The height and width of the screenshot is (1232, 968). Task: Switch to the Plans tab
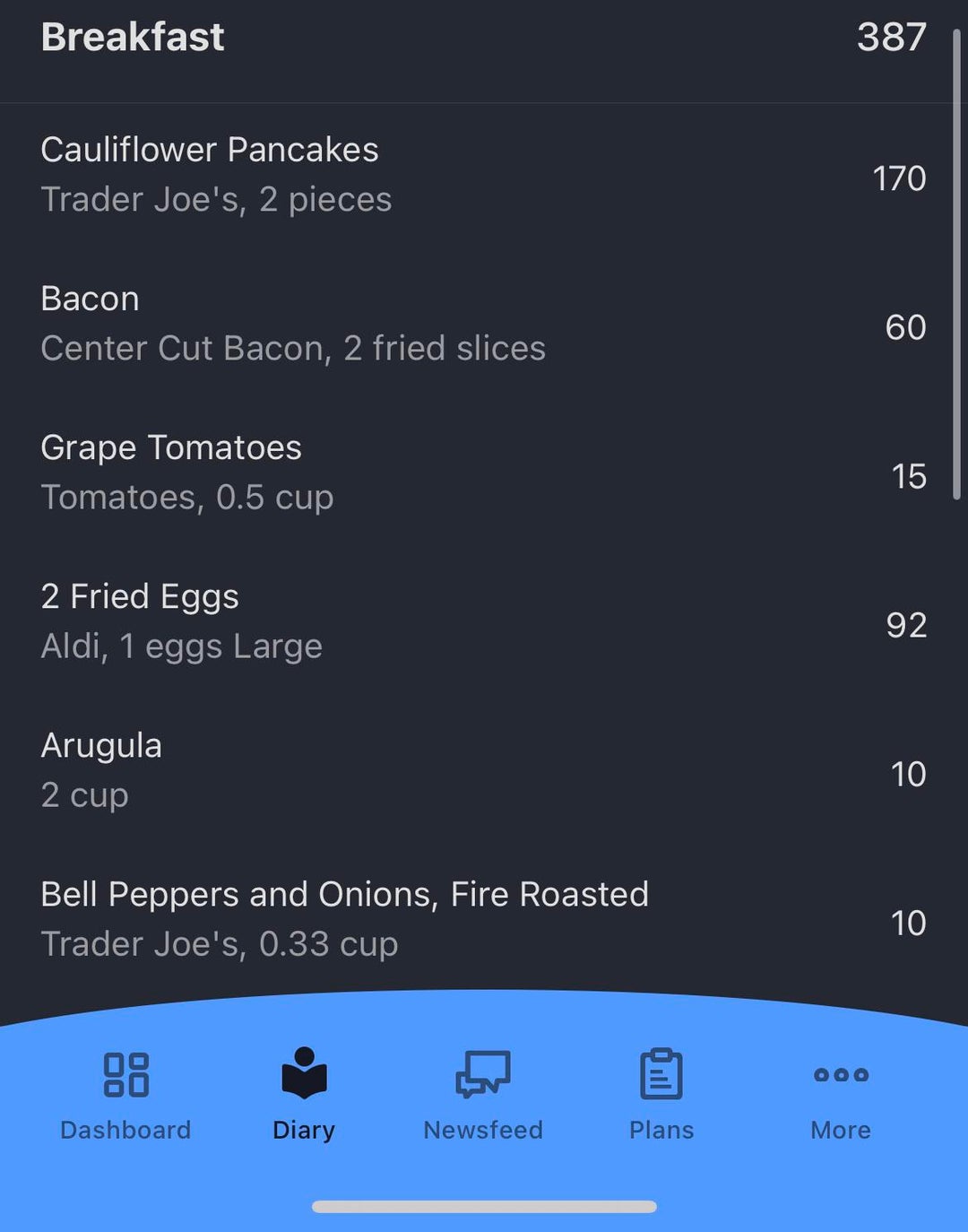coord(661,1095)
